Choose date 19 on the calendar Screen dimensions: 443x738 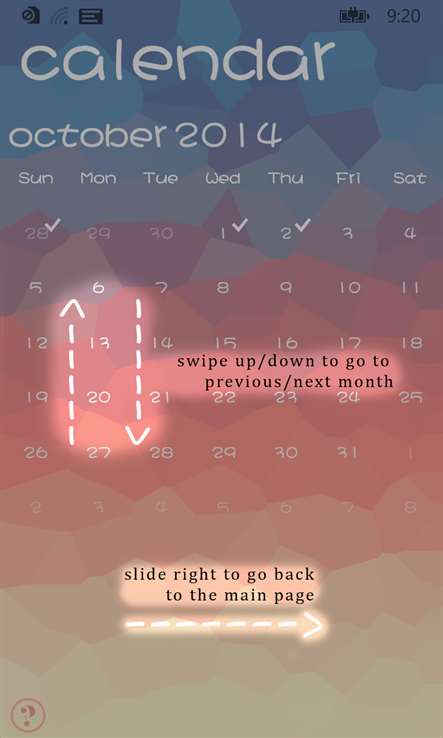37,398
